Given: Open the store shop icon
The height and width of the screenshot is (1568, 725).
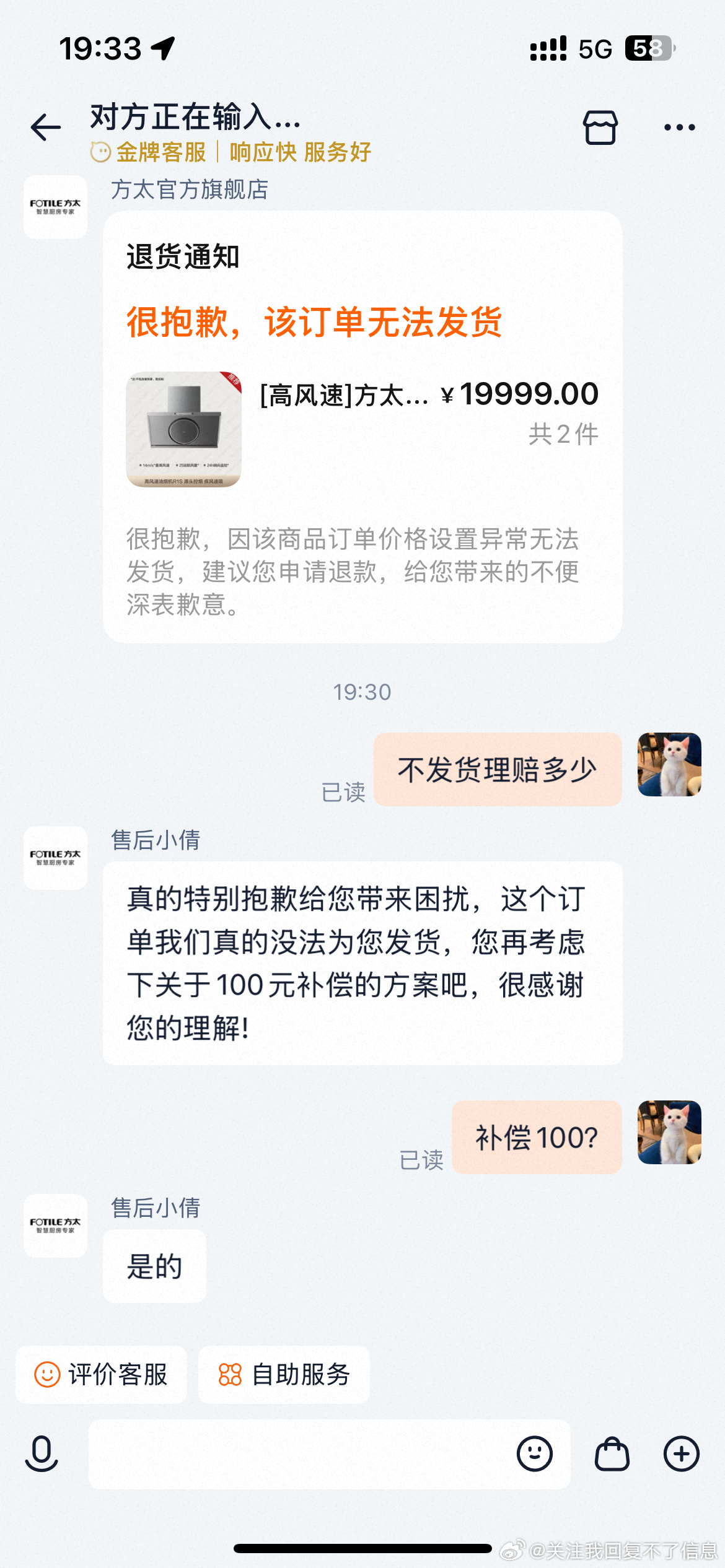Looking at the screenshot, I should (600, 128).
